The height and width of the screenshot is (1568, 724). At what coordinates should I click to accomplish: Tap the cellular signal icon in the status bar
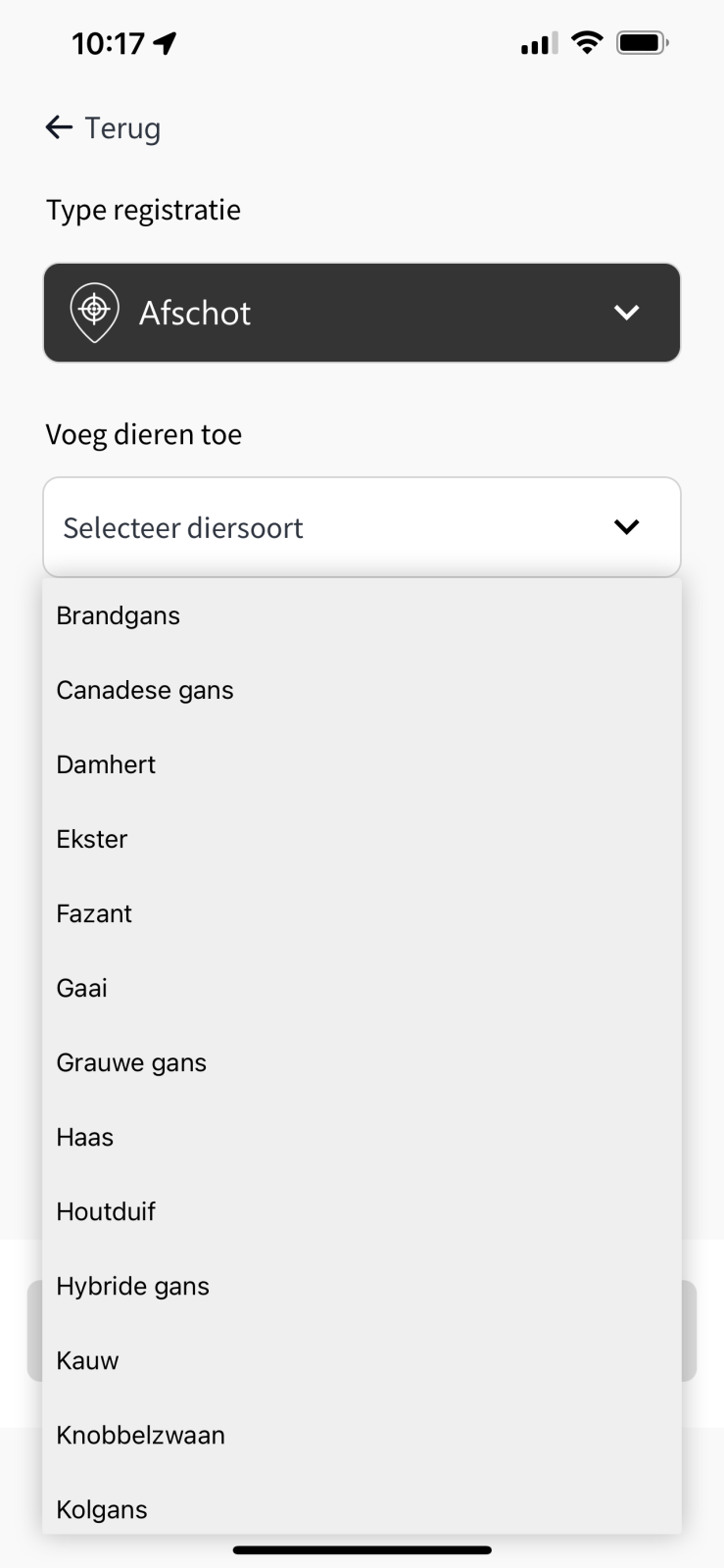536,42
